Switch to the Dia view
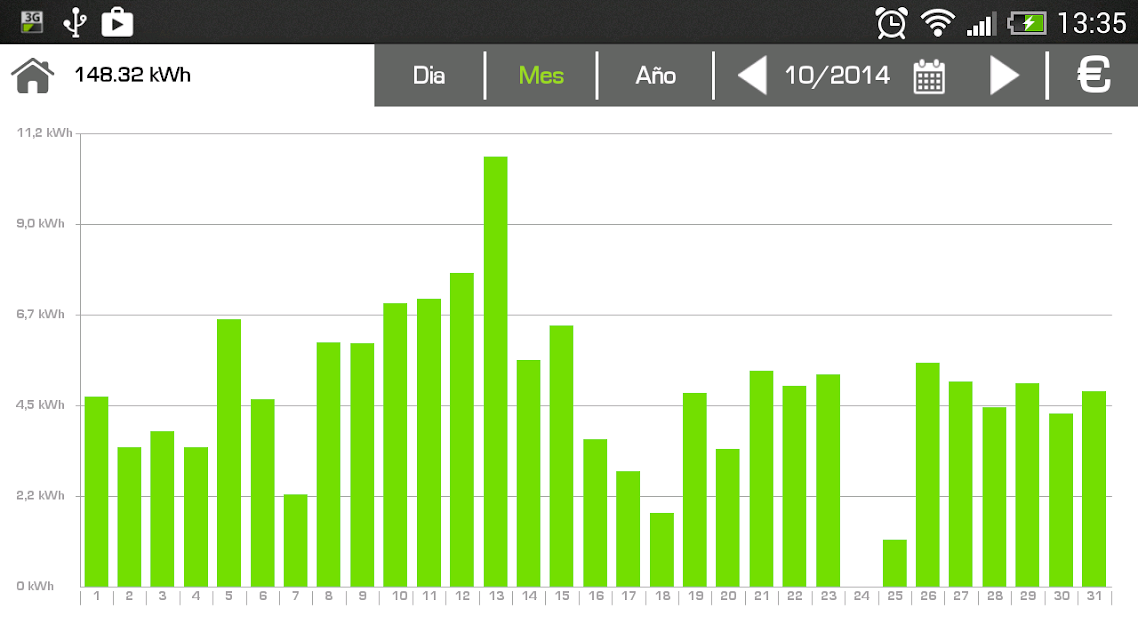This screenshot has height=640, width=1138. tap(429, 75)
